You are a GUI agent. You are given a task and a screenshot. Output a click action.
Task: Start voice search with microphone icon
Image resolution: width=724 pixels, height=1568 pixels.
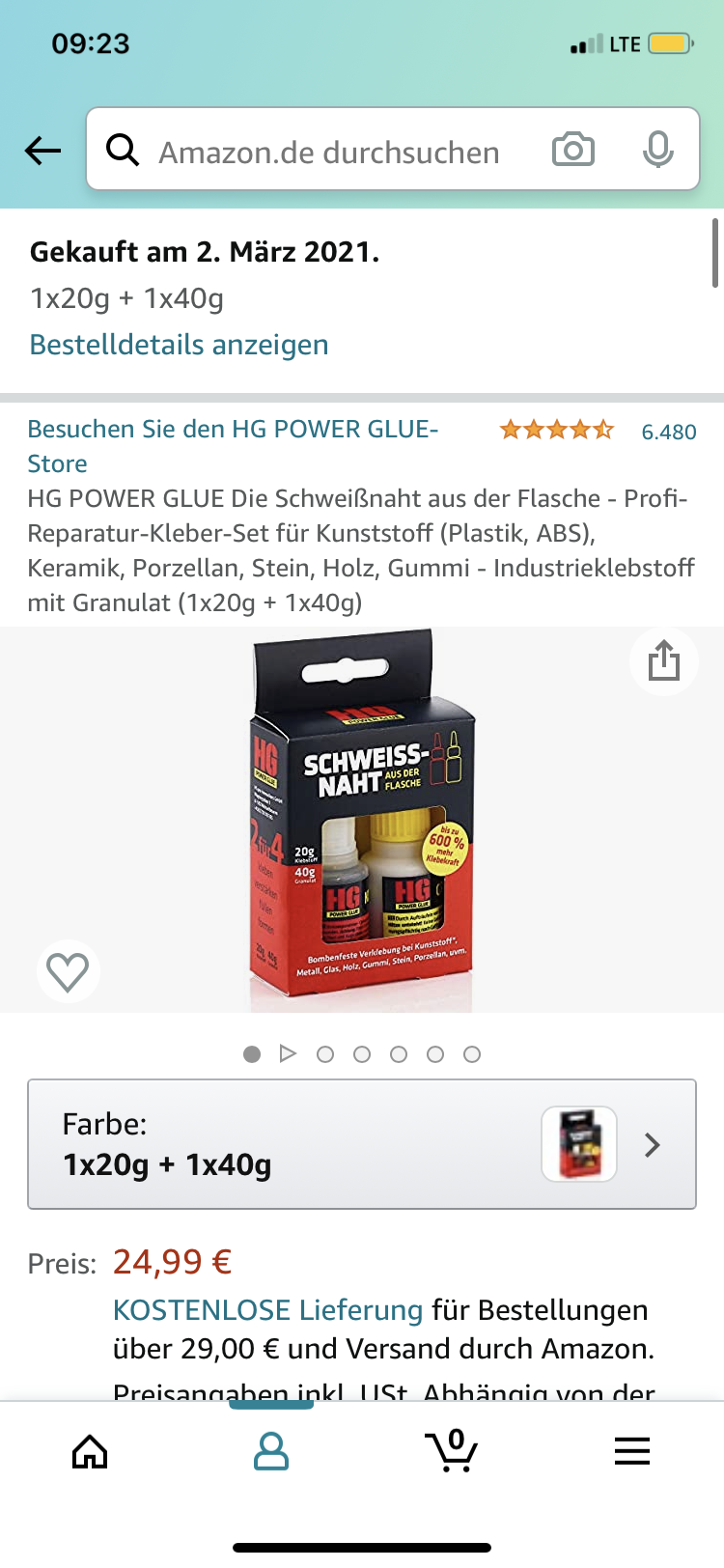pos(657,150)
